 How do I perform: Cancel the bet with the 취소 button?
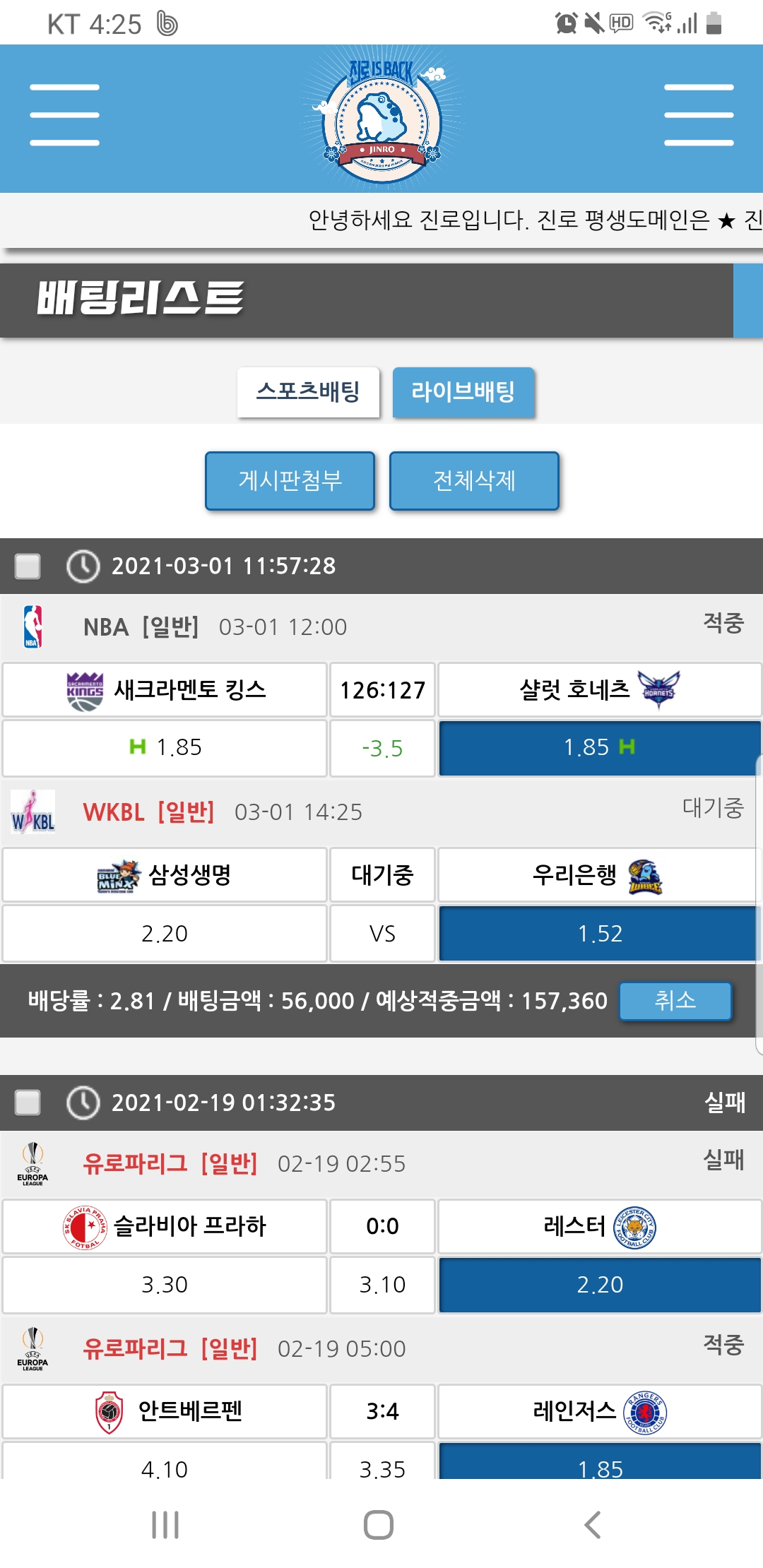[675, 1001]
